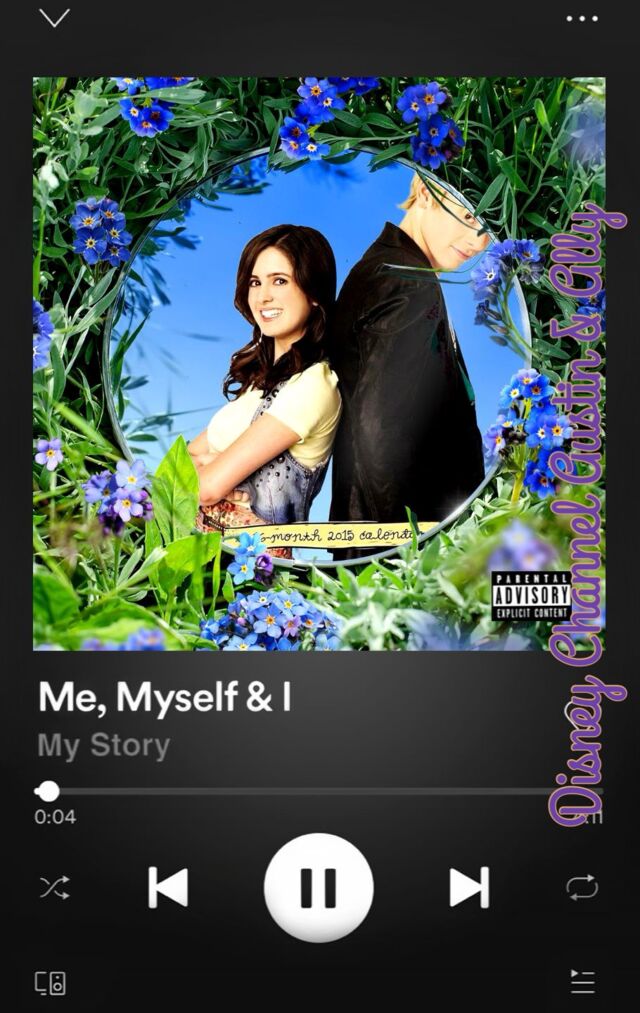Skip back to the previous track
This screenshot has height=1013, width=640.
tap(168, 887)
